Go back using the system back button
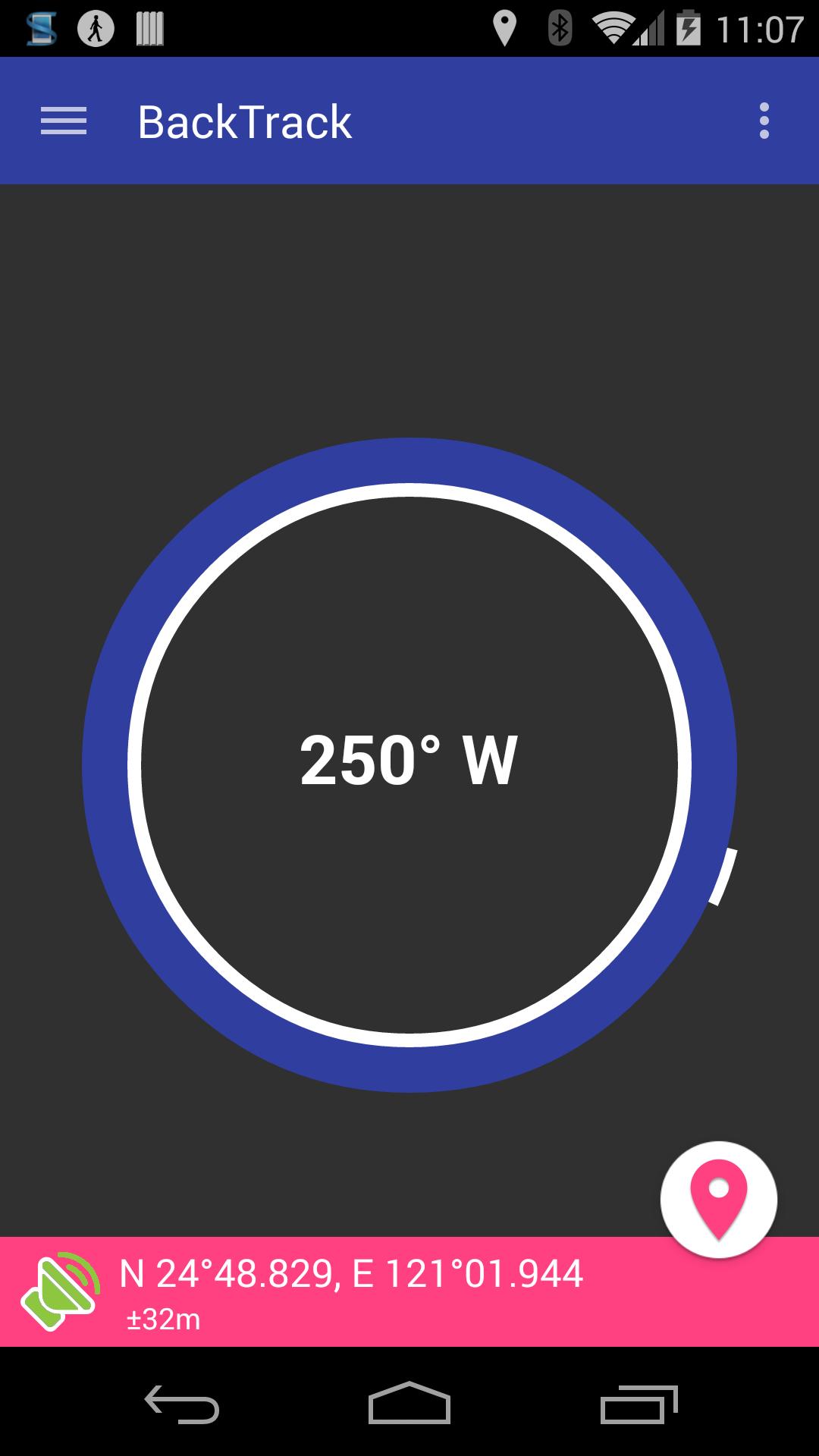This screenshot has height=1456, width=819. [x=182, y=1404]
